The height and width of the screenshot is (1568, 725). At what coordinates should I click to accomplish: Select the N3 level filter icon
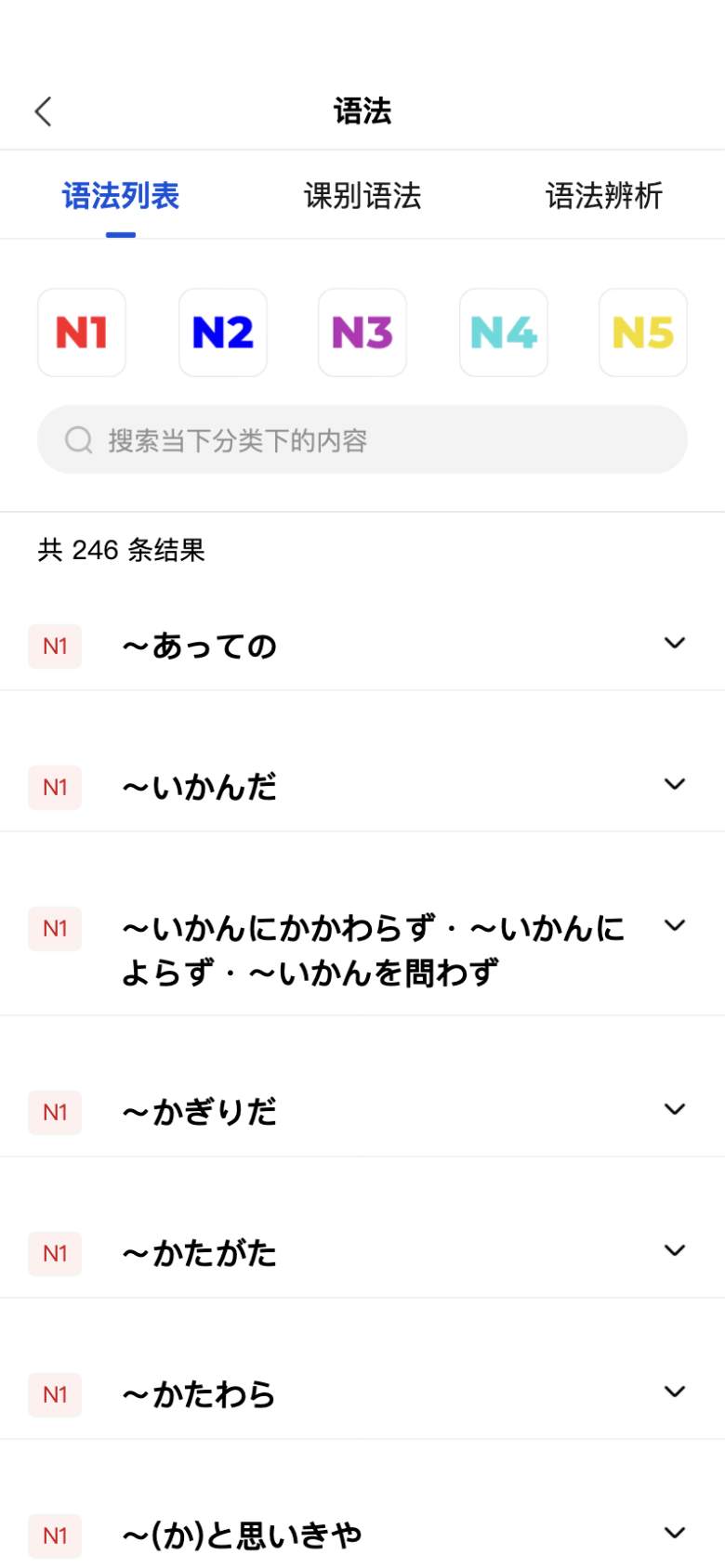(x=362, y=332)
